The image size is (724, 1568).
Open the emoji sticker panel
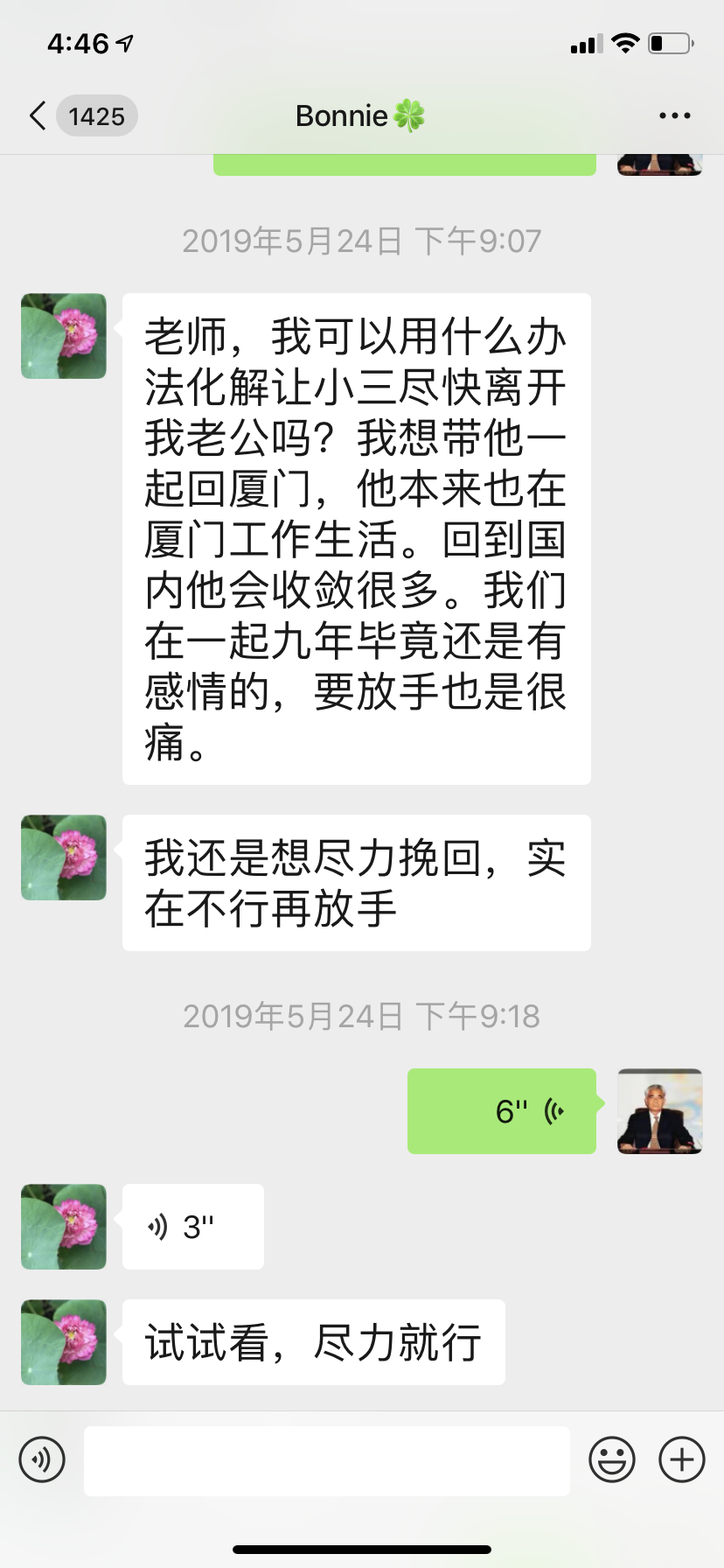611,1459
